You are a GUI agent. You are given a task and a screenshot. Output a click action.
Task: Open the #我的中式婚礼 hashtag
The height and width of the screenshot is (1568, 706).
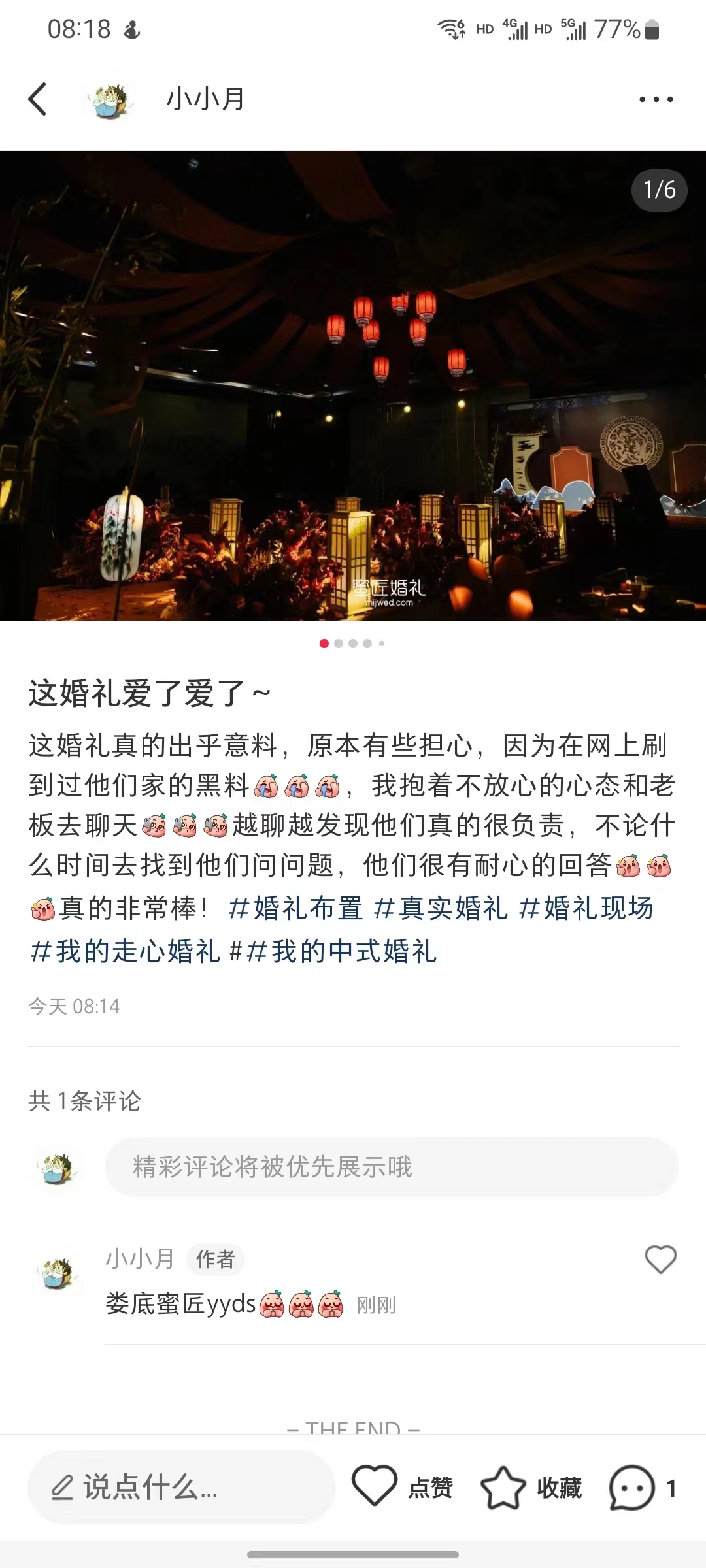pyautogui.click(x=342, y=951)
